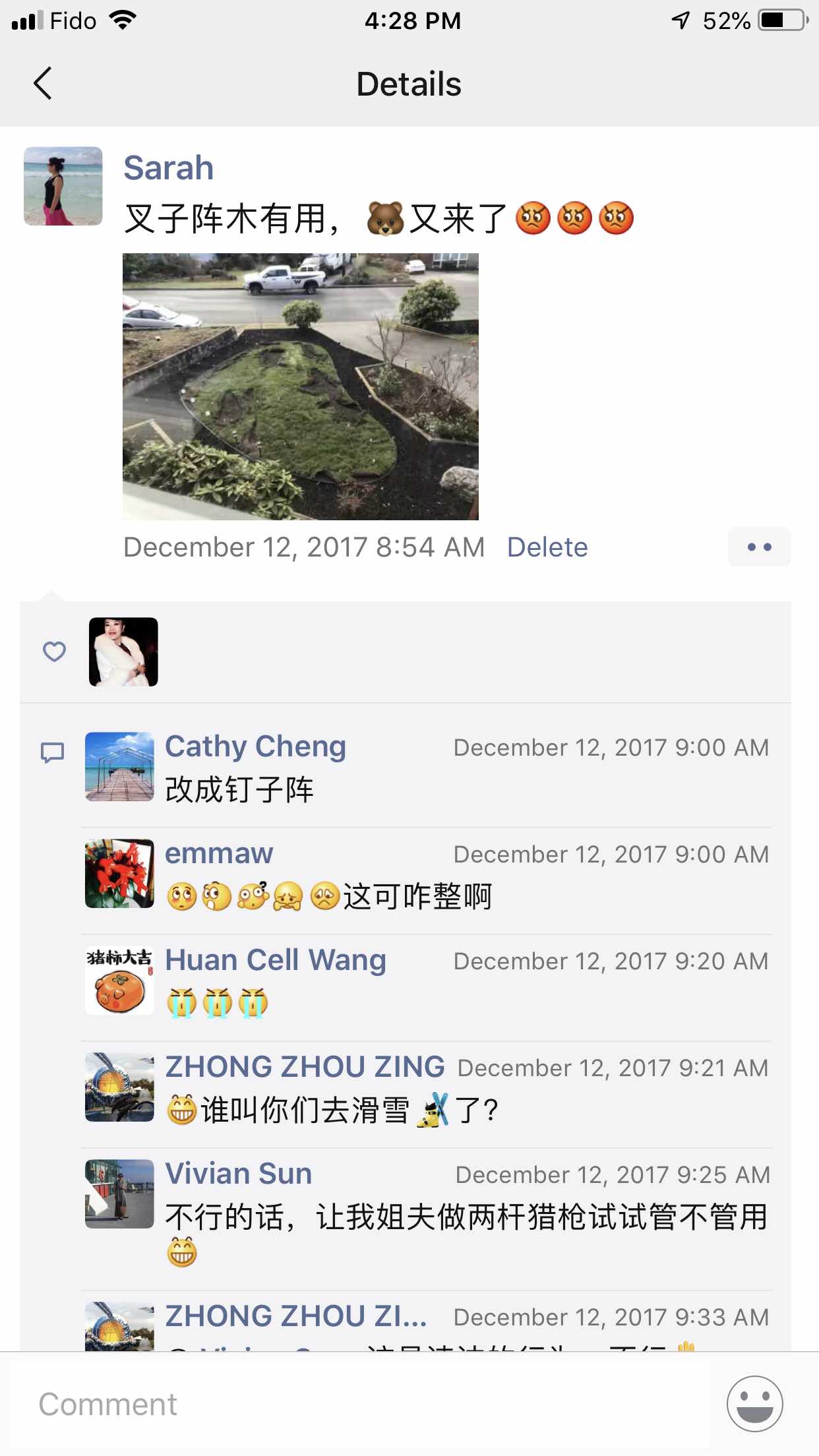Tap the Comment text field

(x=356, y=1405)
